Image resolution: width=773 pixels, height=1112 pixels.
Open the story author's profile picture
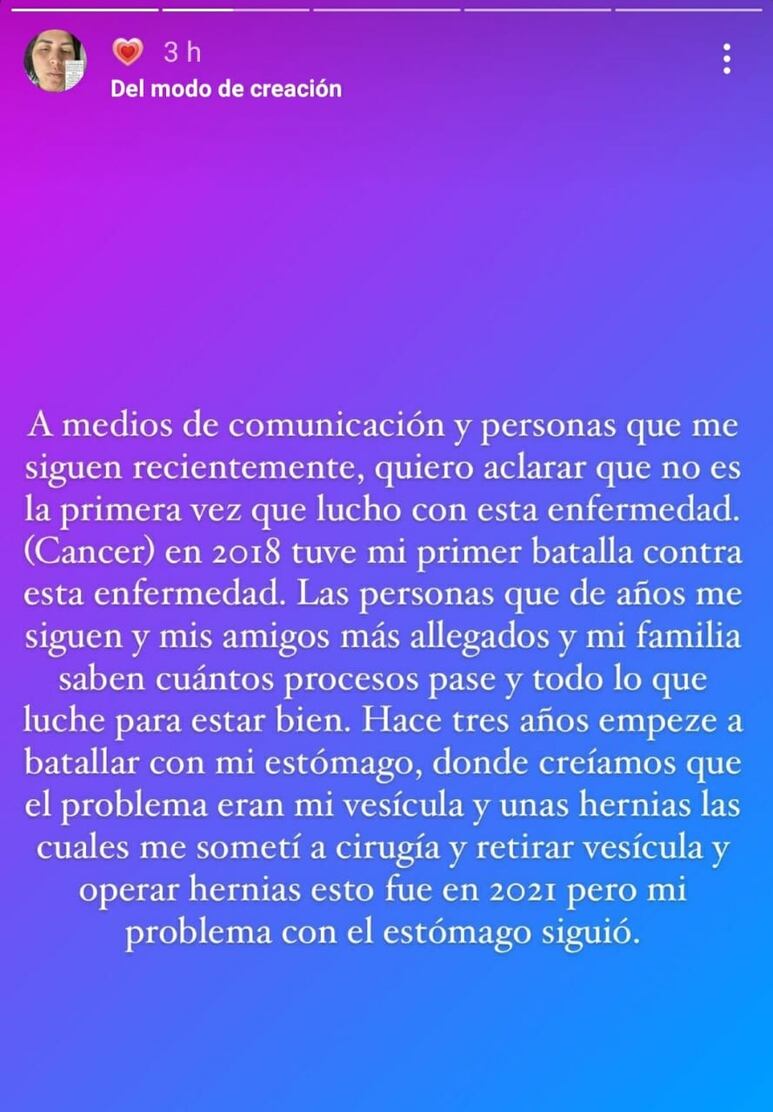(55, 61)
